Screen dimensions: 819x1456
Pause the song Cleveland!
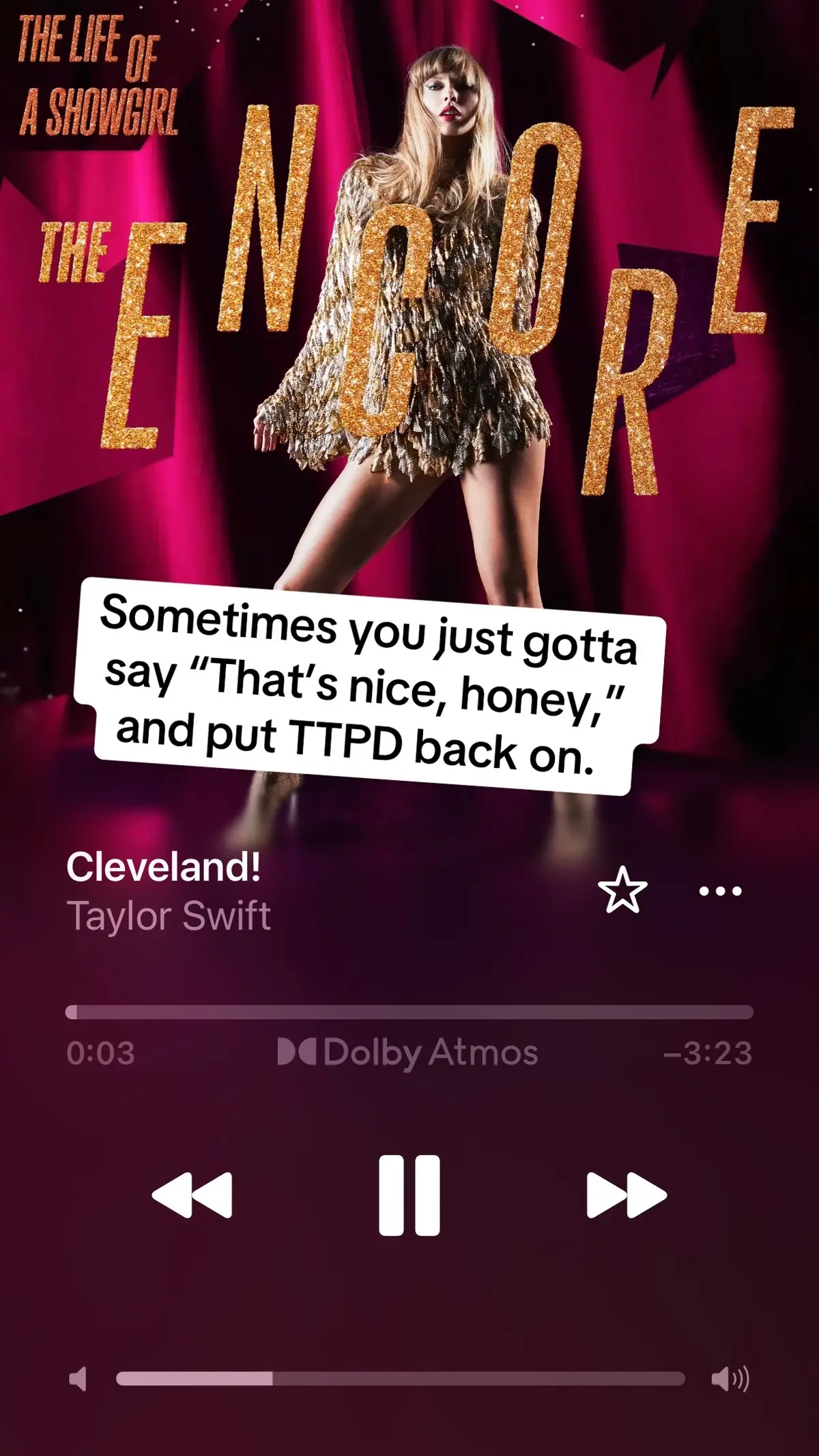(409, 1195)
